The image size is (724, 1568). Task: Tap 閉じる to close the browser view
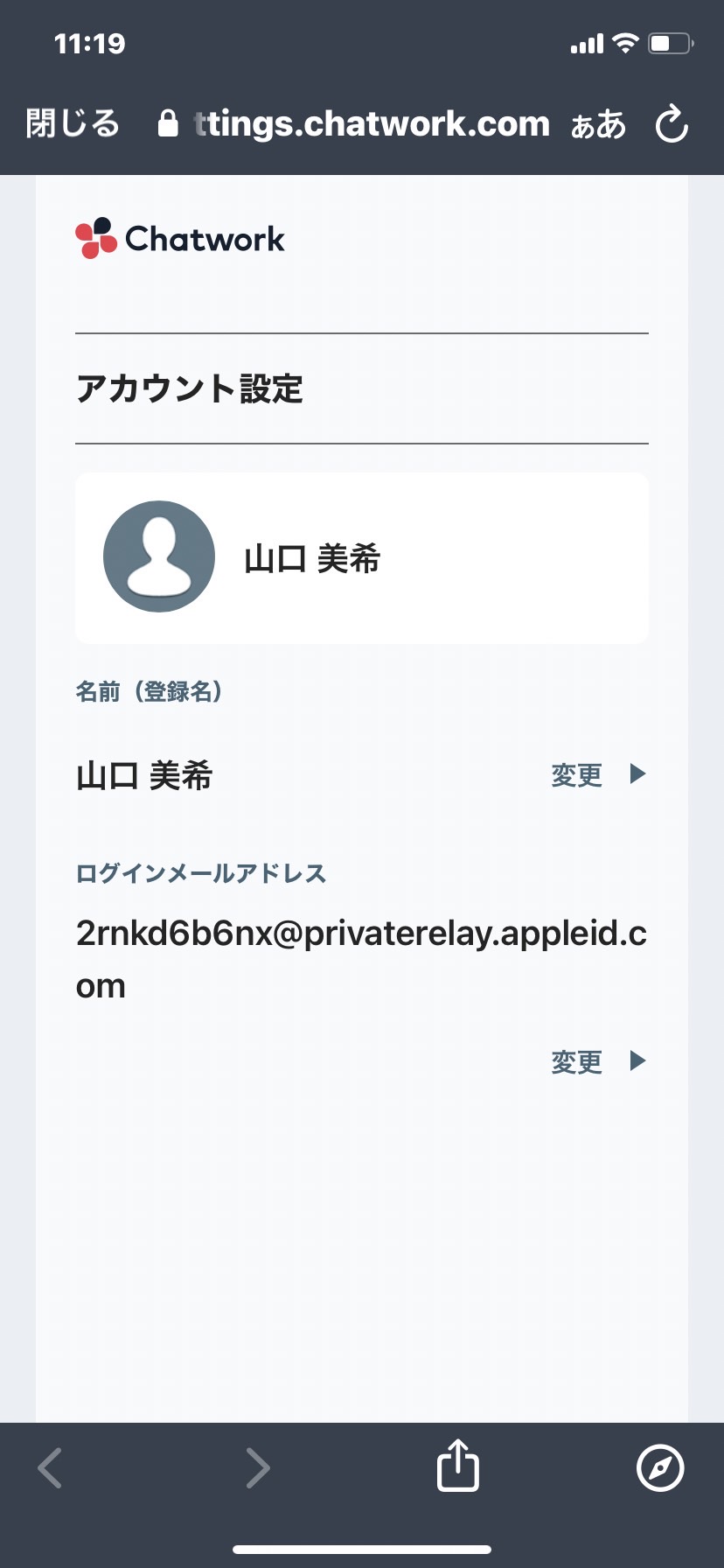[x=73, y=123]
